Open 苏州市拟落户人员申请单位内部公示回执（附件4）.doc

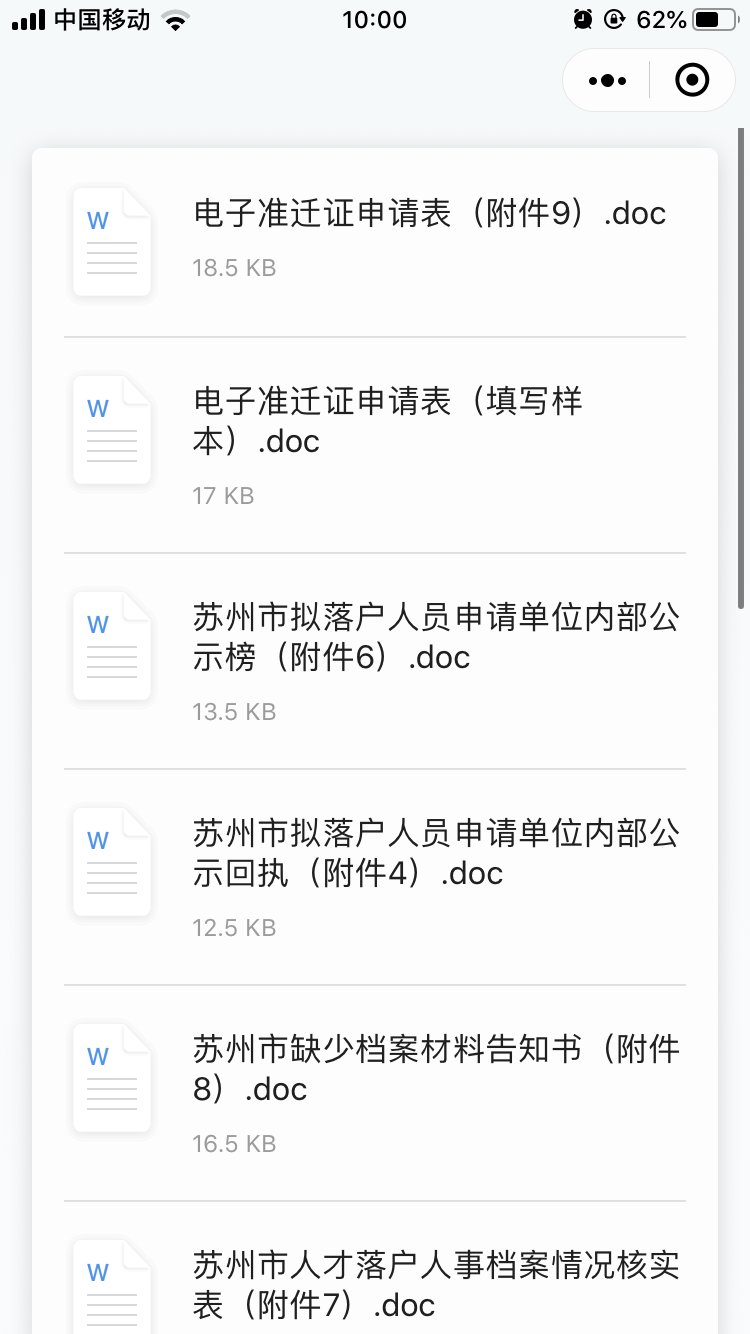[435, 853]
